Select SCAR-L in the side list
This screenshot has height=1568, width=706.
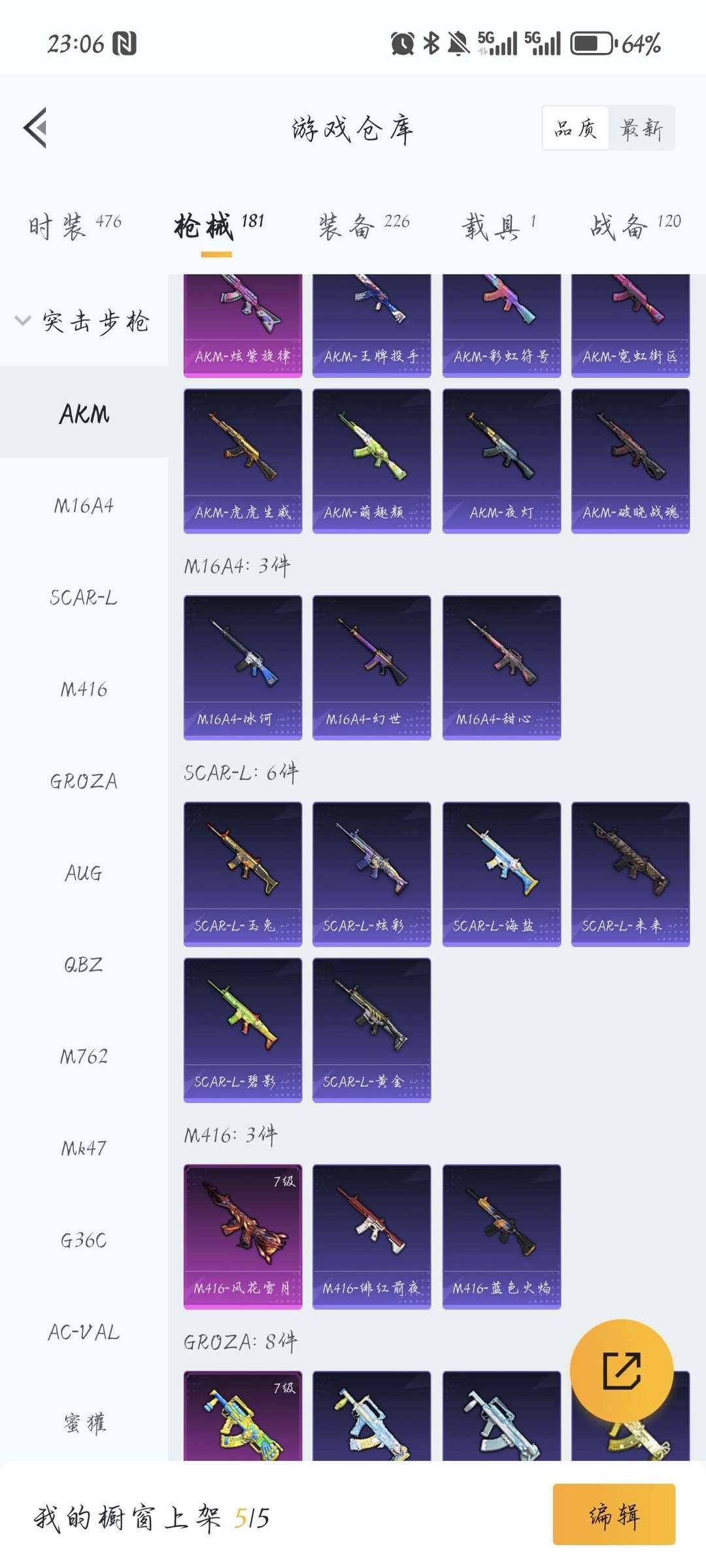[x=84, y=598]
